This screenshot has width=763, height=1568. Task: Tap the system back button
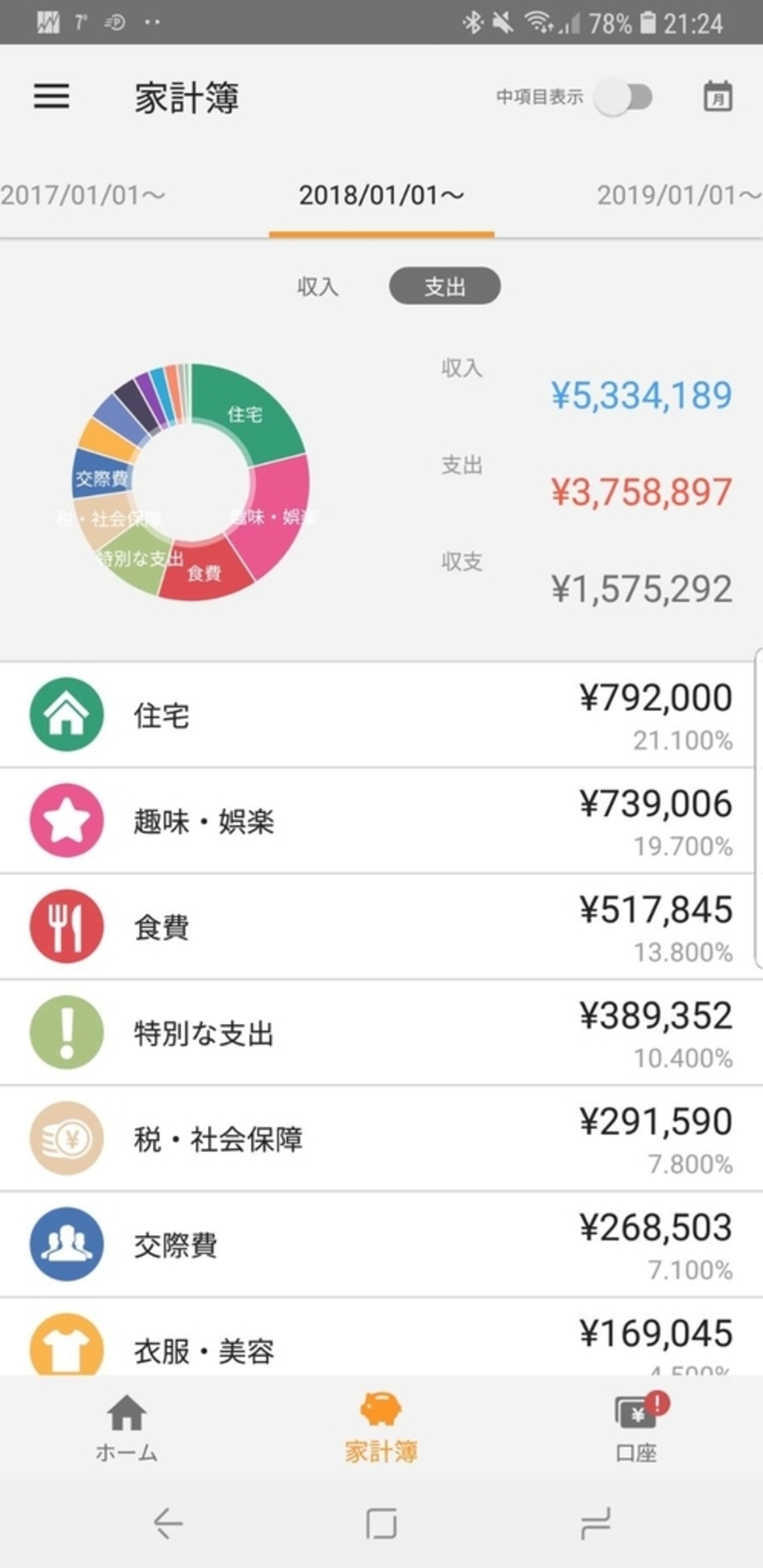(167, 1523)
